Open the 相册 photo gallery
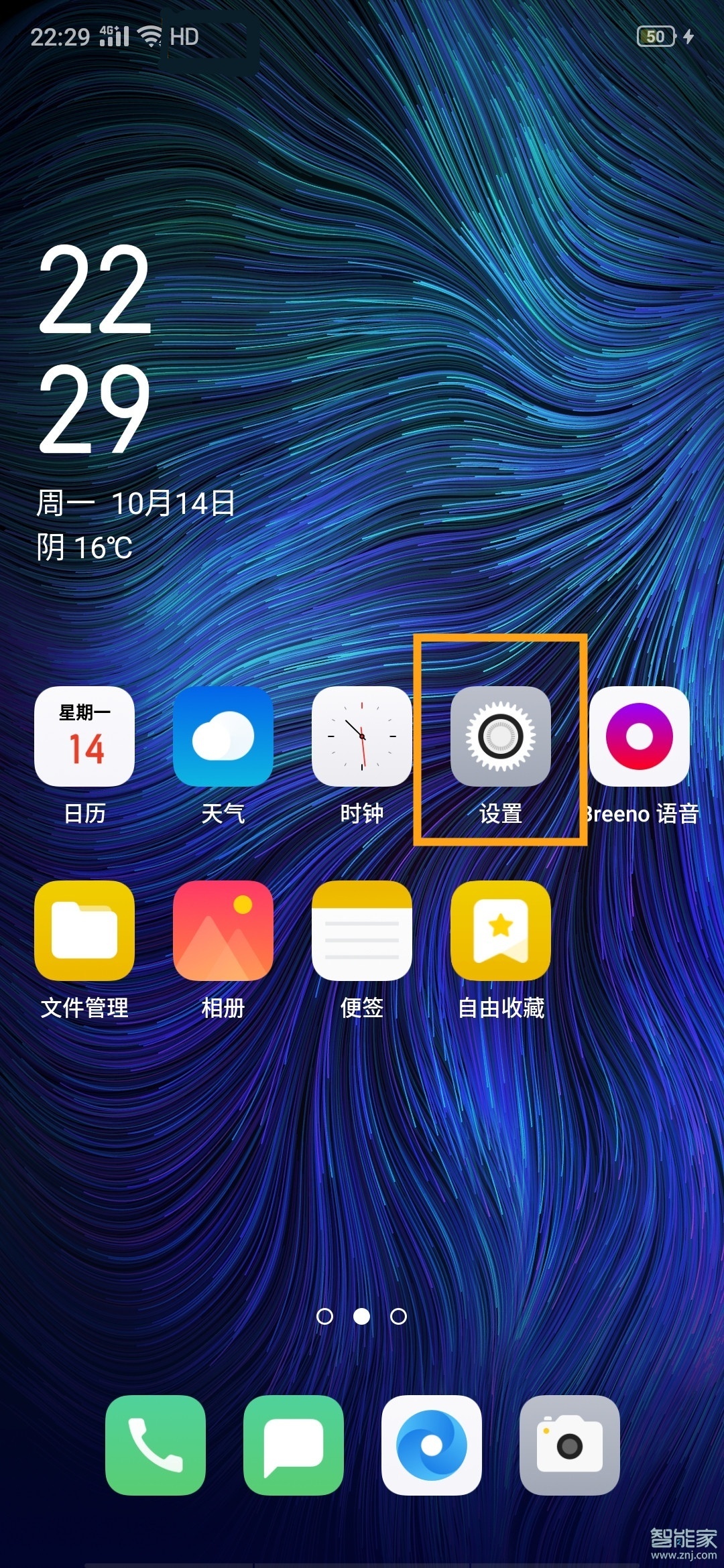 (223, 931)
